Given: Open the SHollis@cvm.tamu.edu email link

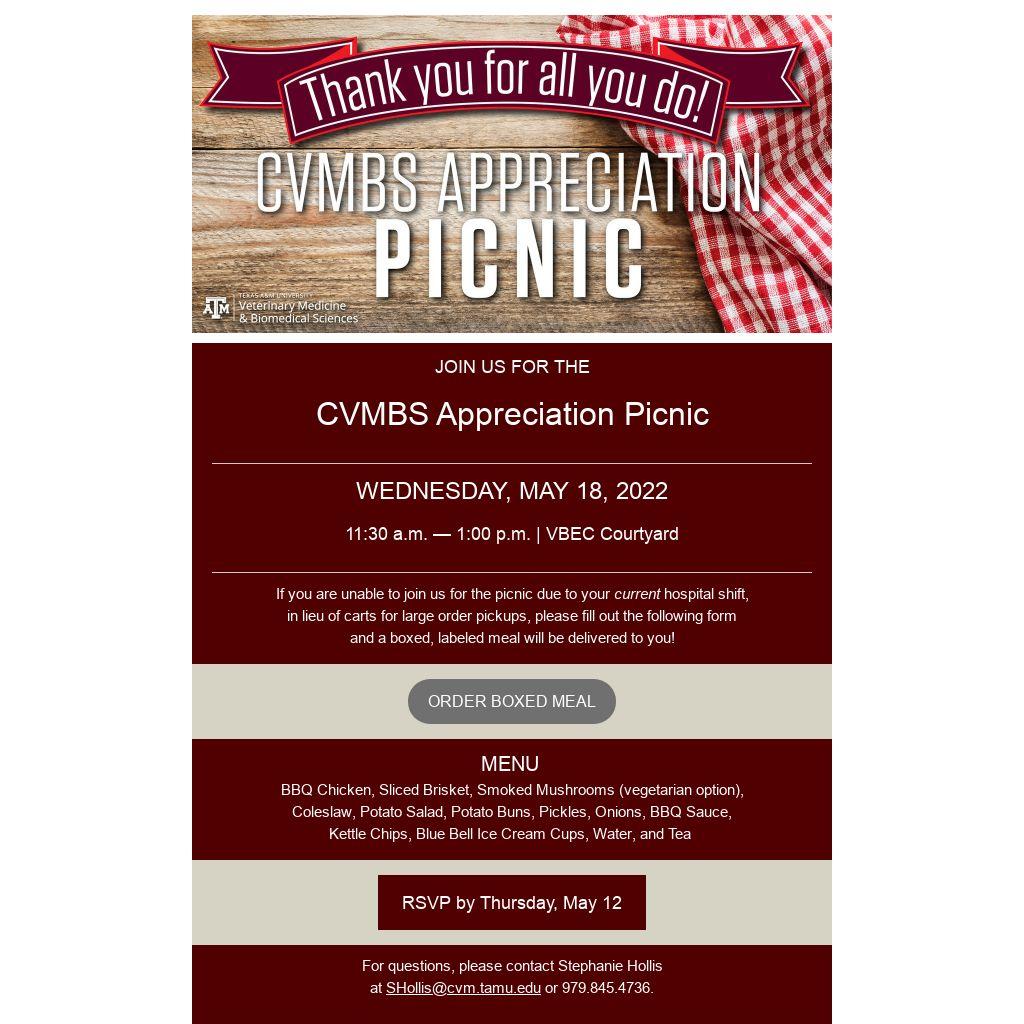Looking at the screenshot, I should coord(463,988).
